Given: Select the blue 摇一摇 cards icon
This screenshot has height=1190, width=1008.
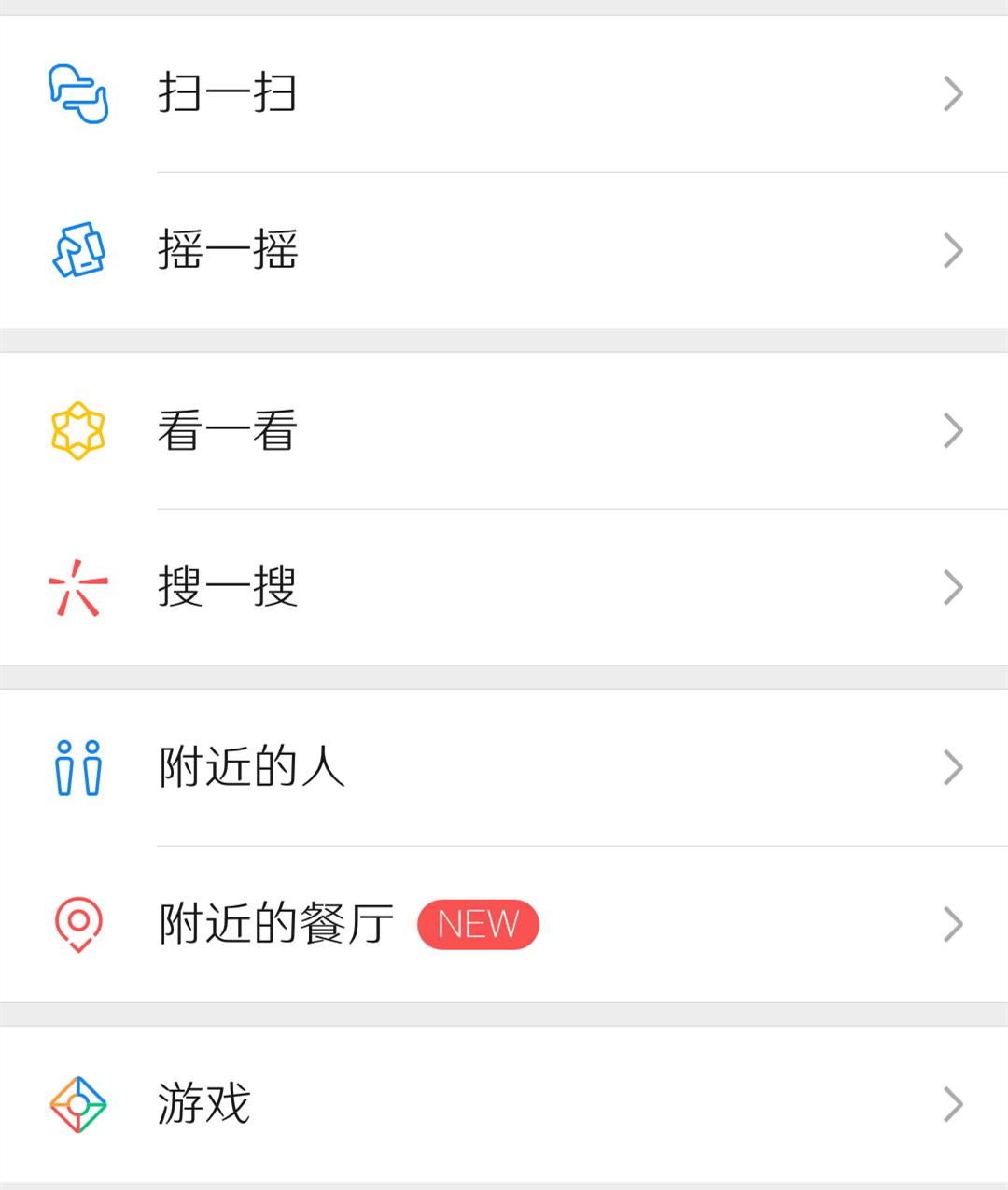Looking at the screenshot, I should 77,247.
